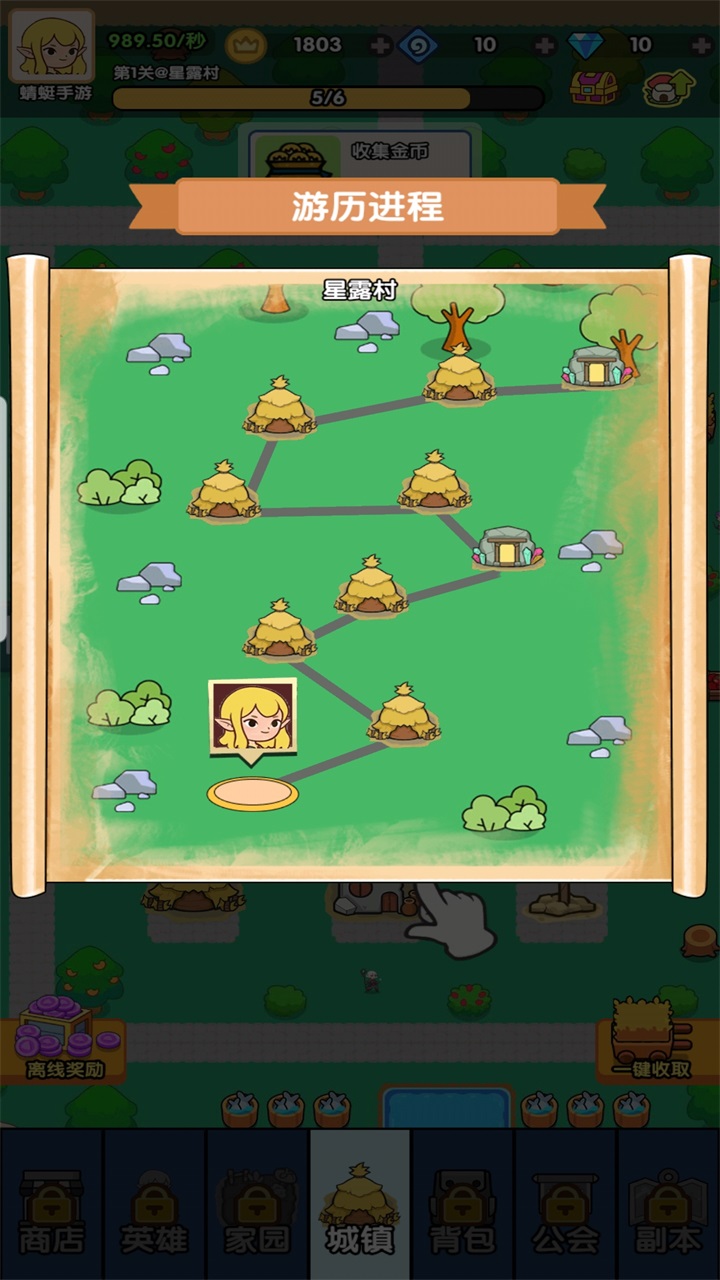The width and height of the screenshot is (720, 1280).
Task: Open the player avatar profile
Action: click(52, 47)
